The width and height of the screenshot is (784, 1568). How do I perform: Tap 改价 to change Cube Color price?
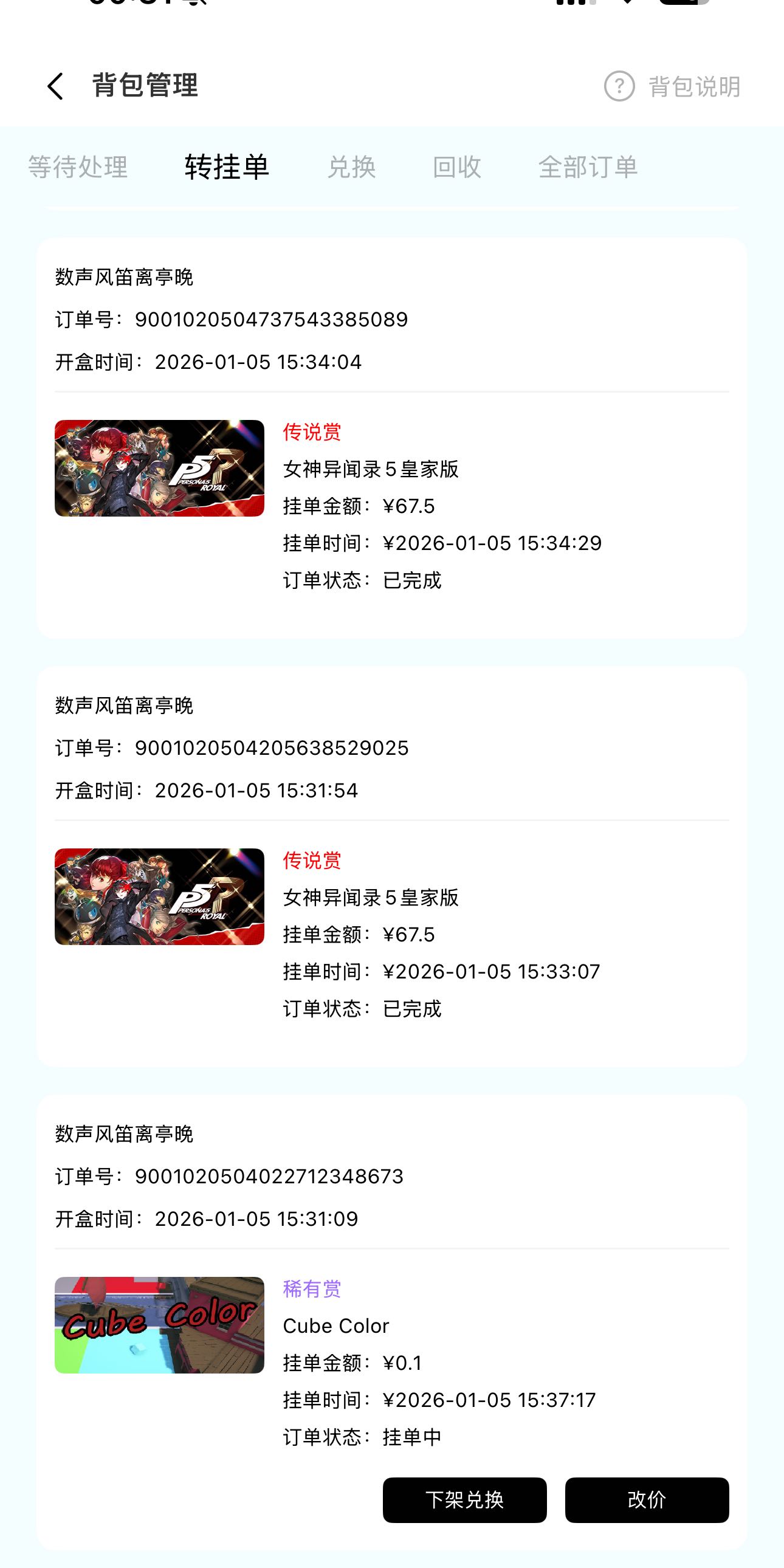pyautogui.click(x=647, y=1499)
